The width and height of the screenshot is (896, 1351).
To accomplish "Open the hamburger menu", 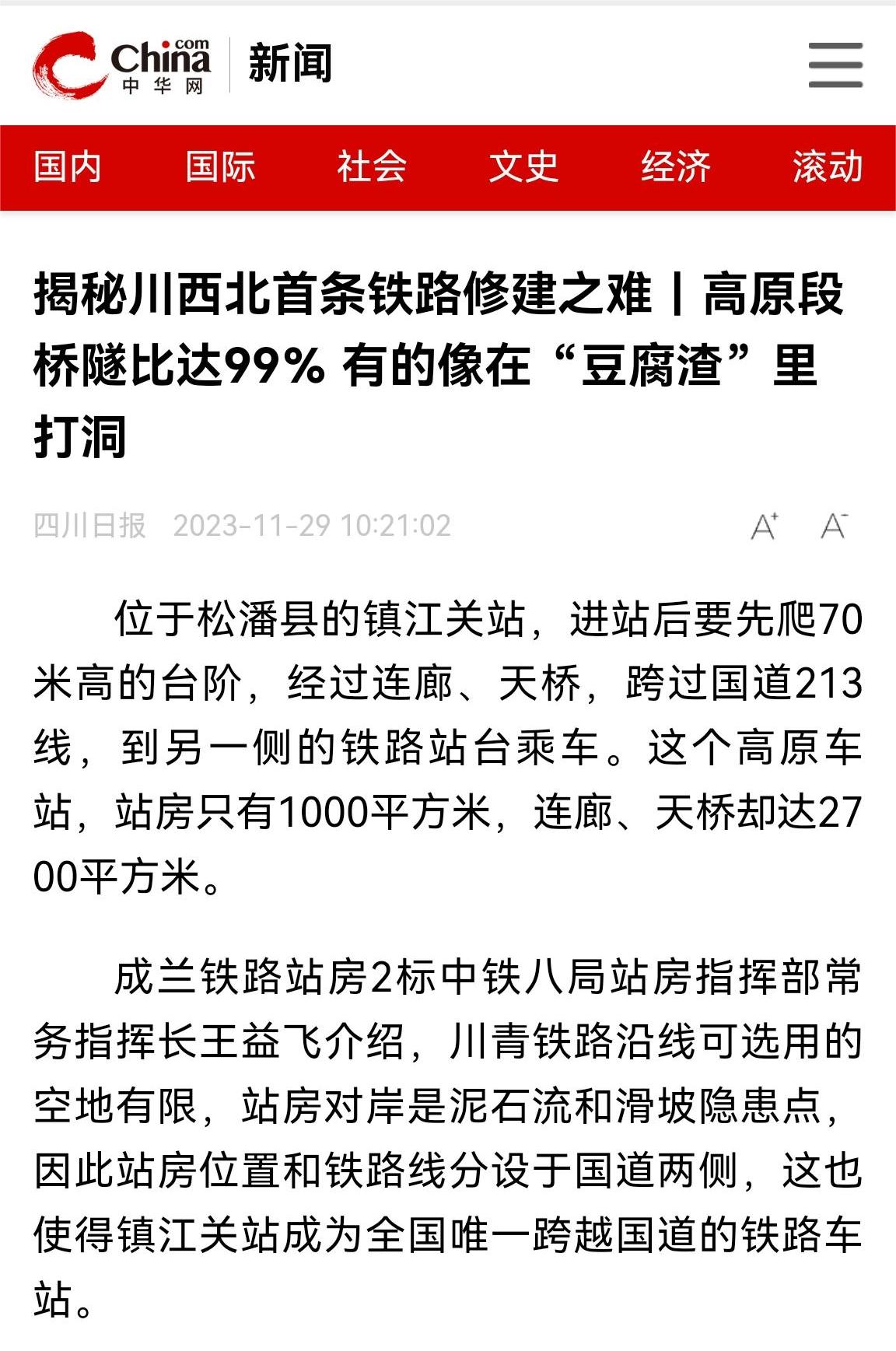I will click(x=835, y=65).
